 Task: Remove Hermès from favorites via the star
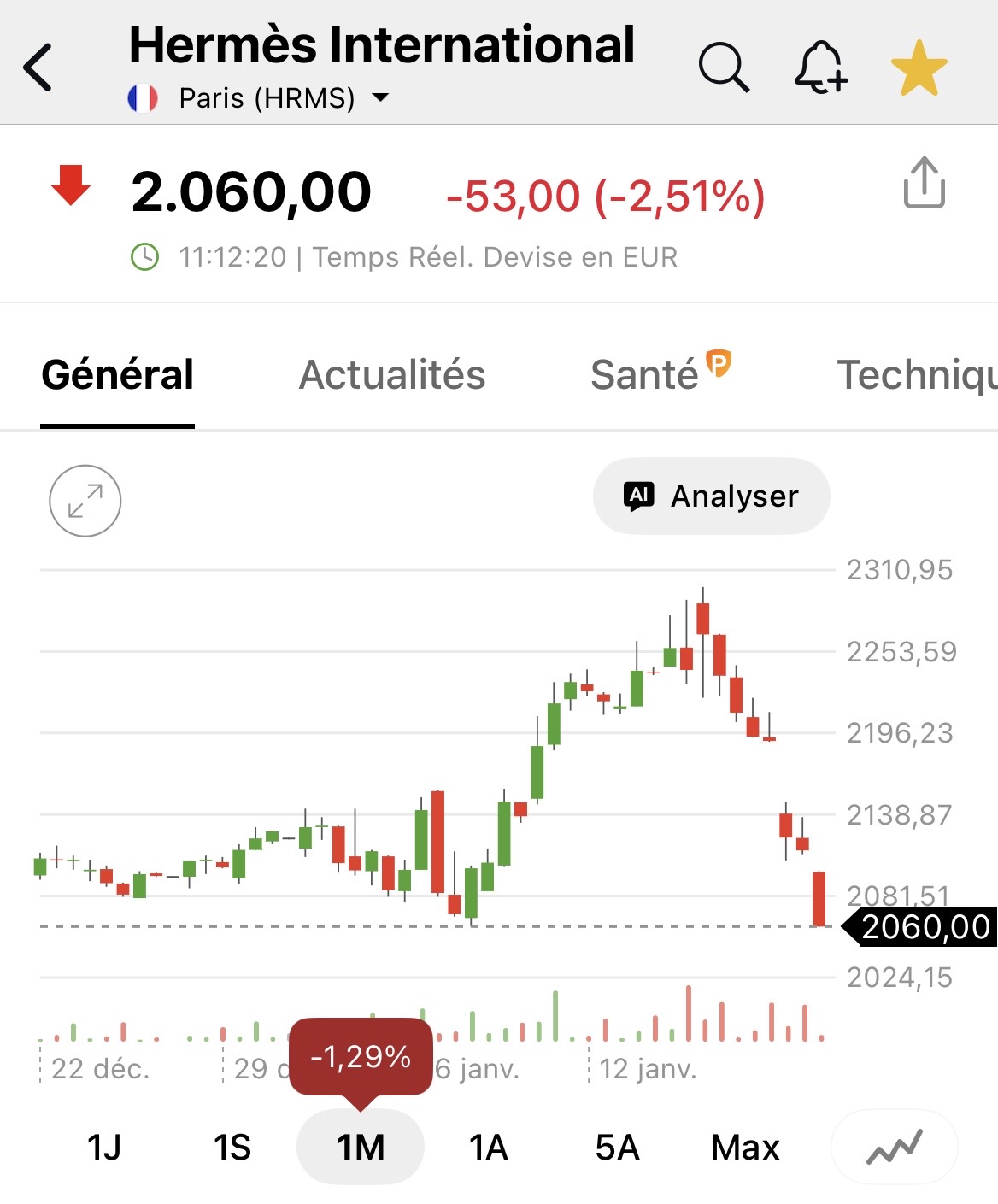(x=919, y=68)
